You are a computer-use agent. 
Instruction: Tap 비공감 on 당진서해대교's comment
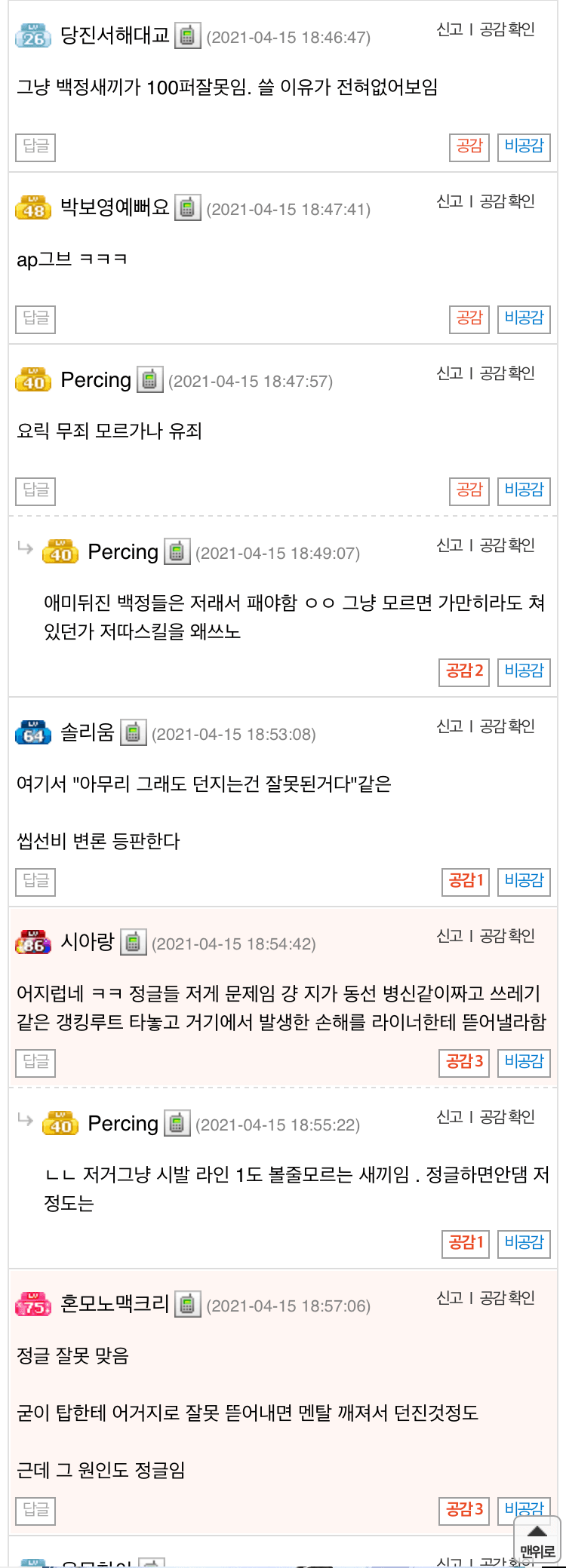[524, 146]
